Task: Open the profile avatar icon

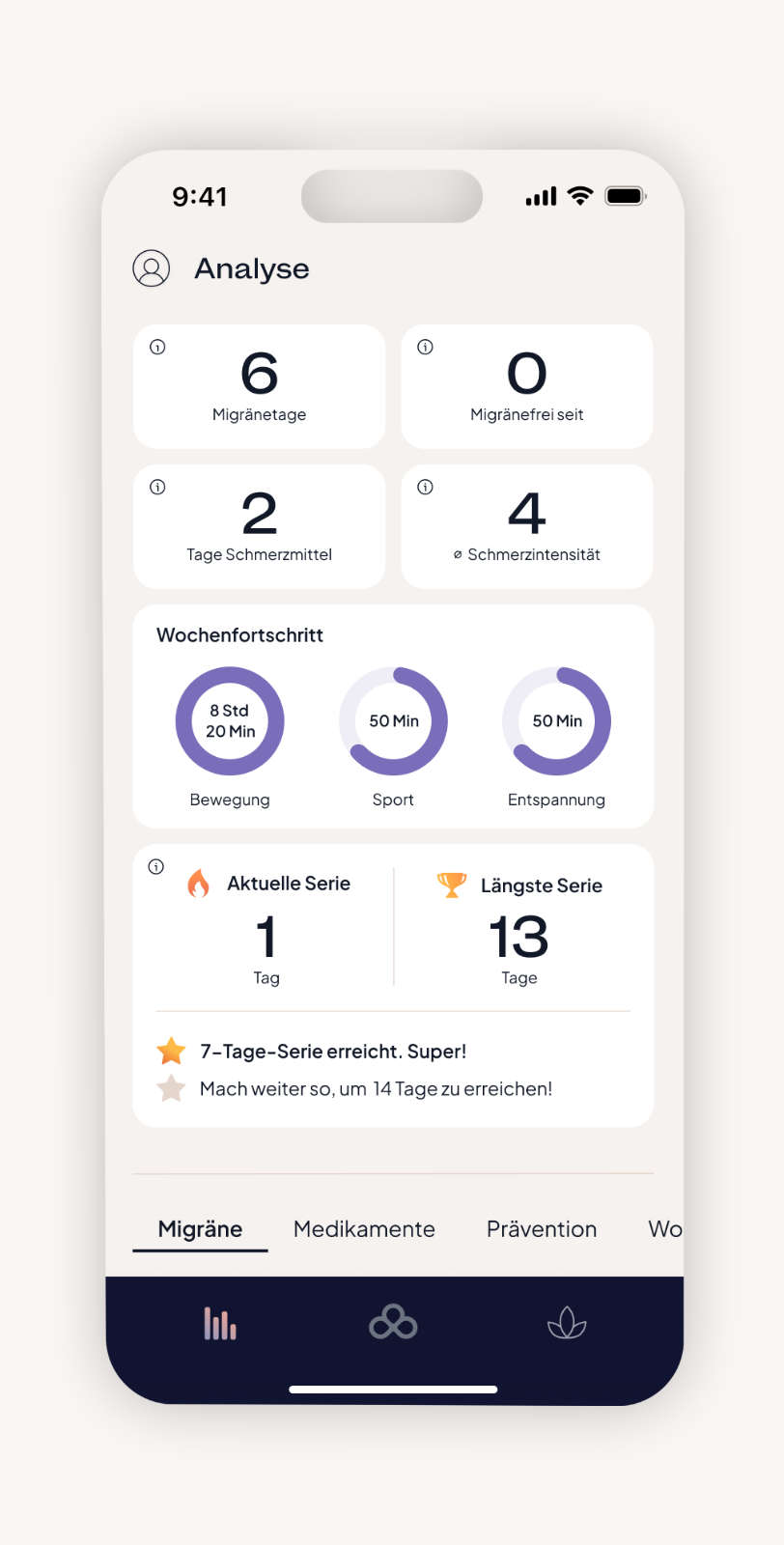Action: [x=152, y=268]
